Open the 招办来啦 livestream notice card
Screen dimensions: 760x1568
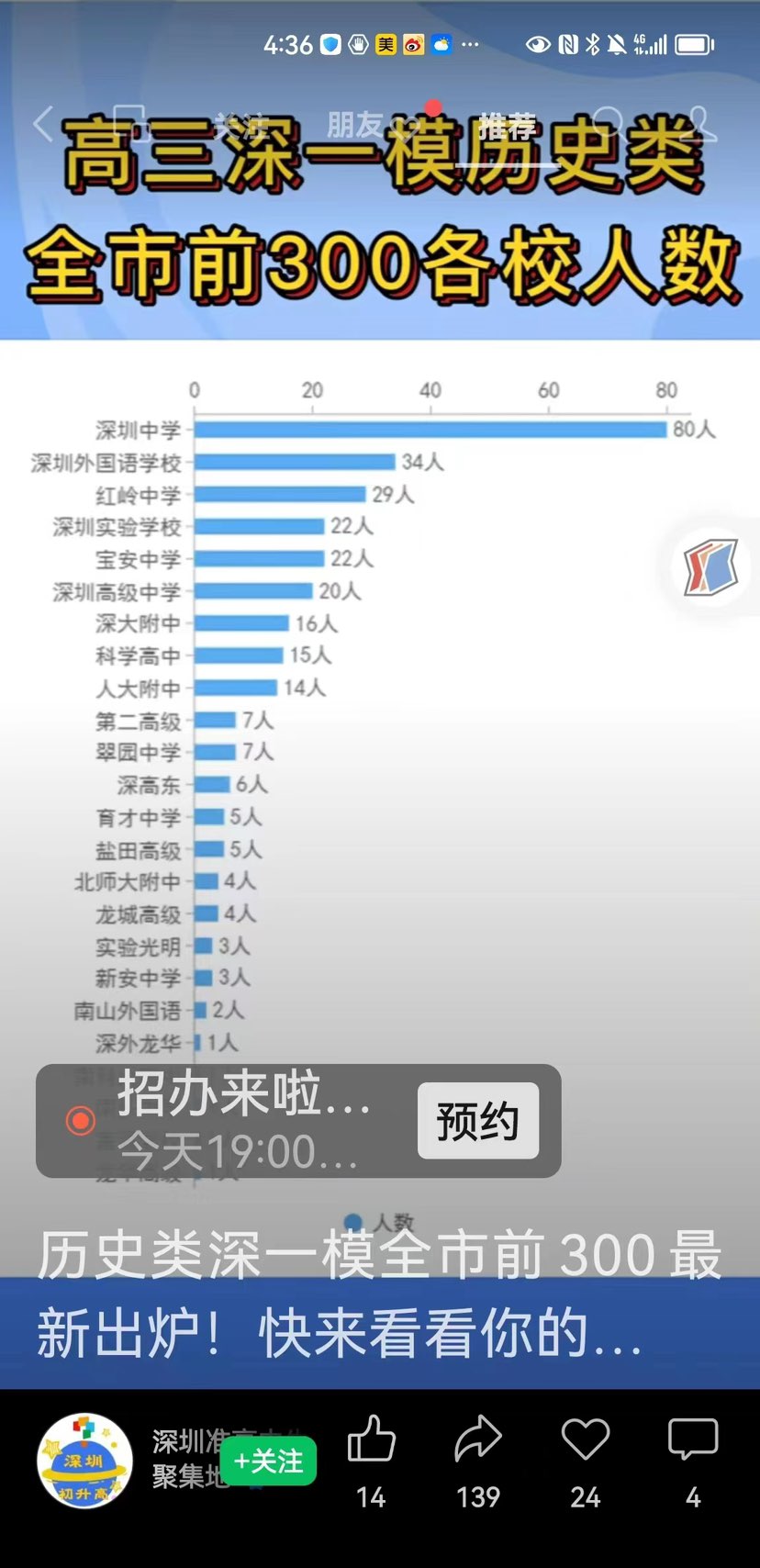coord(298,1121)
